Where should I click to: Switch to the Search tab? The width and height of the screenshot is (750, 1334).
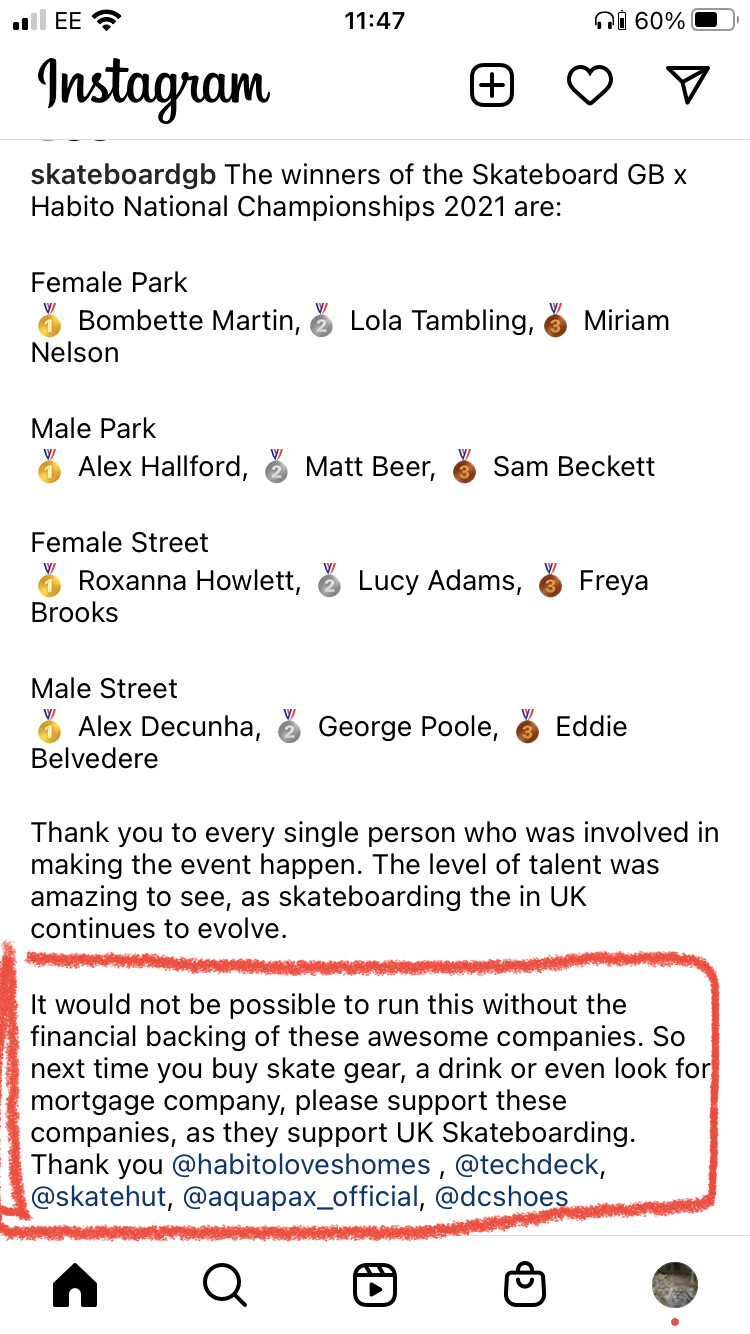[224, 1285]
